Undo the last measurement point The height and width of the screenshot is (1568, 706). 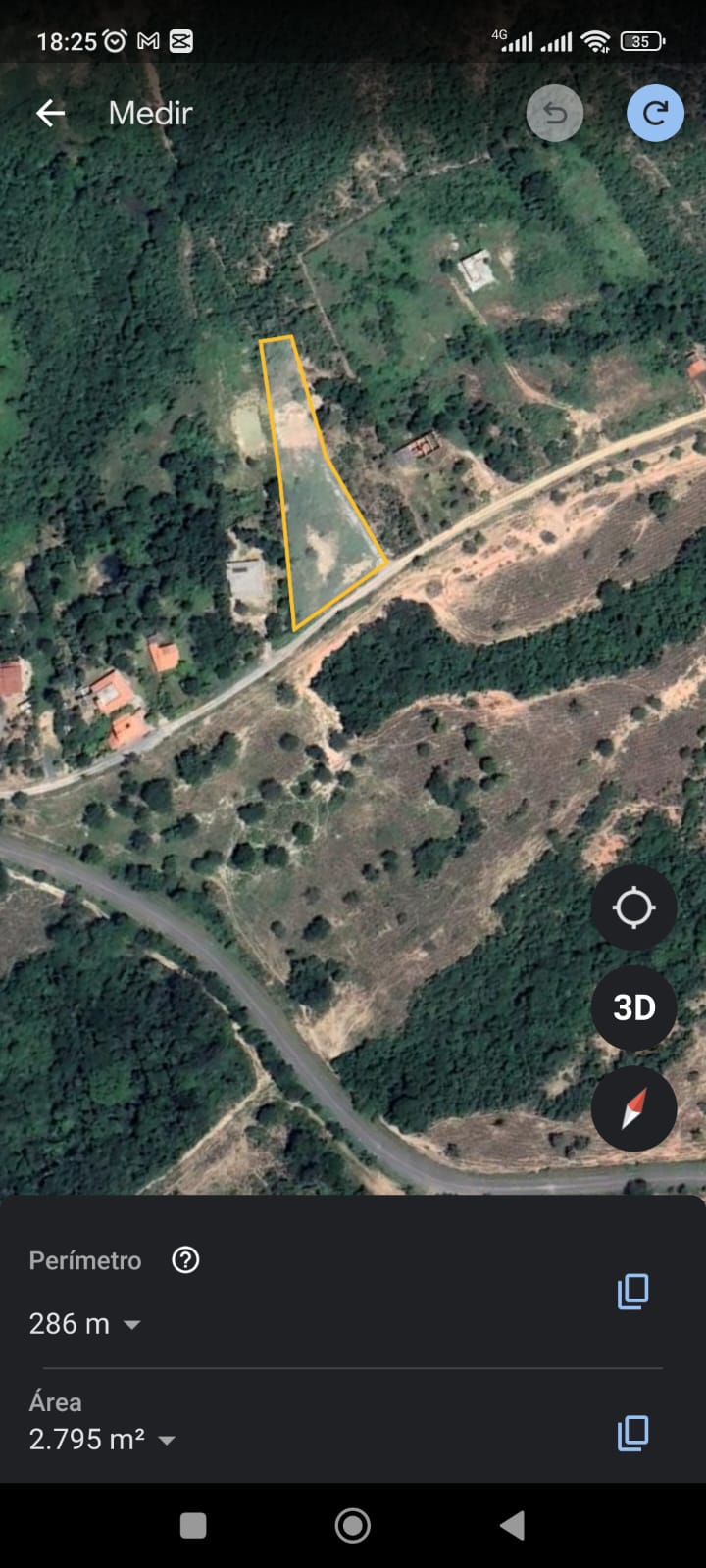click(555, 114)
